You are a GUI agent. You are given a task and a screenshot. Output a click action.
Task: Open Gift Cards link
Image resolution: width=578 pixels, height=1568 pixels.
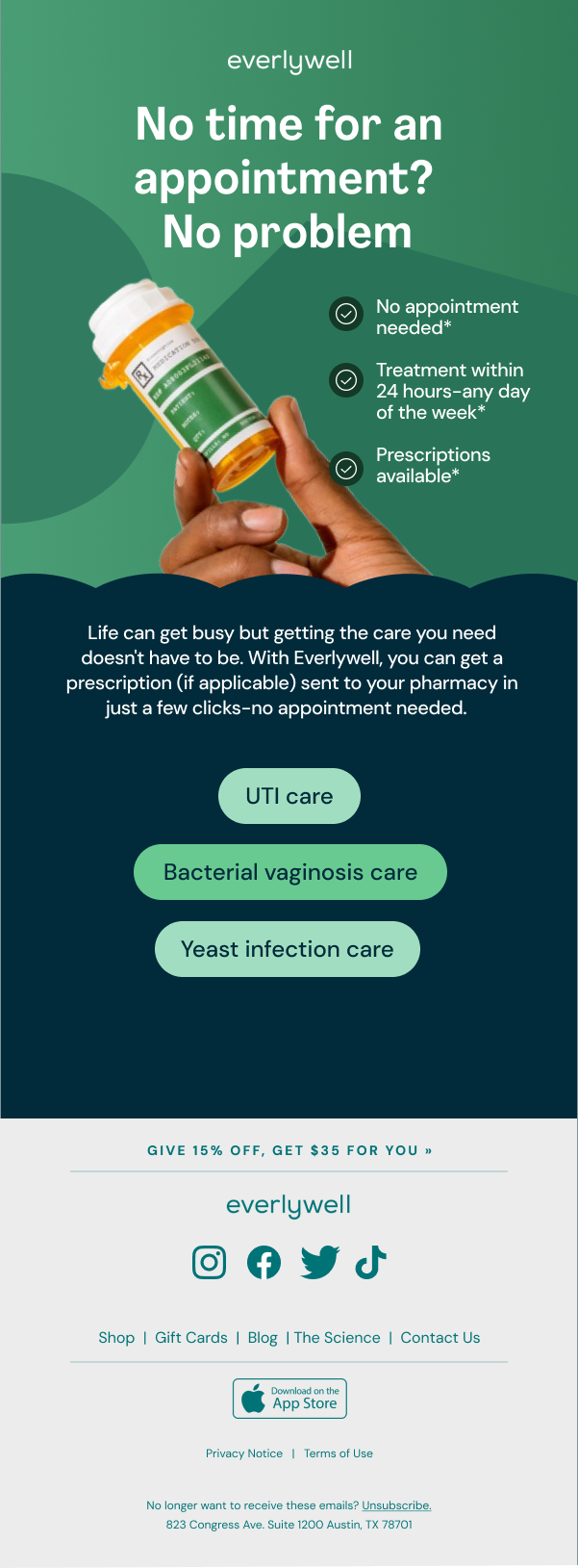click(x=190, y=1337)
